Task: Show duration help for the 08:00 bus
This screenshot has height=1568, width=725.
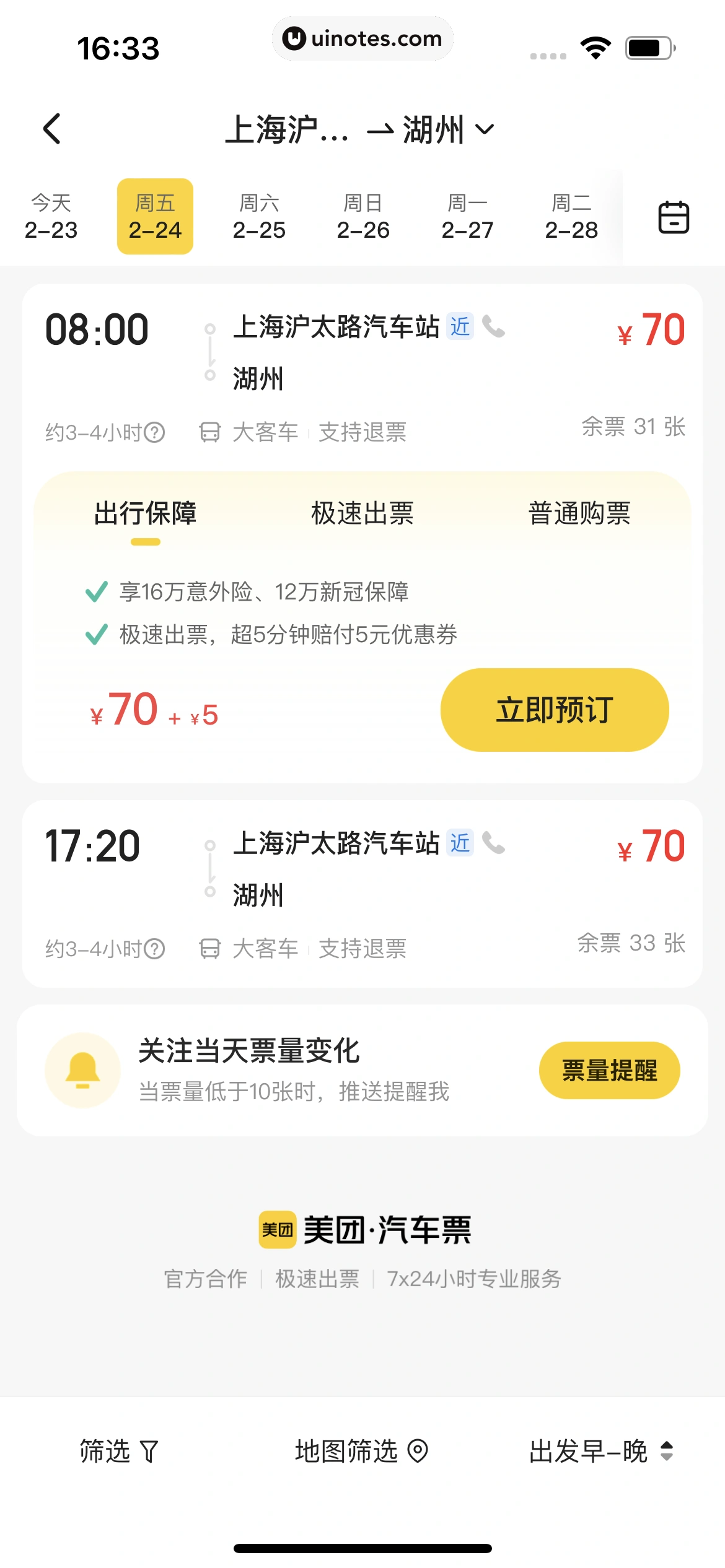Action: (155, 432)
